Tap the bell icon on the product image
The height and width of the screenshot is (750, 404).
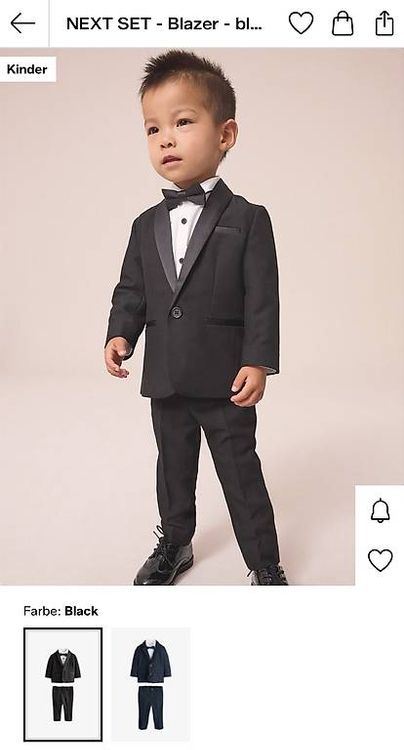click(x=381, y=510)
